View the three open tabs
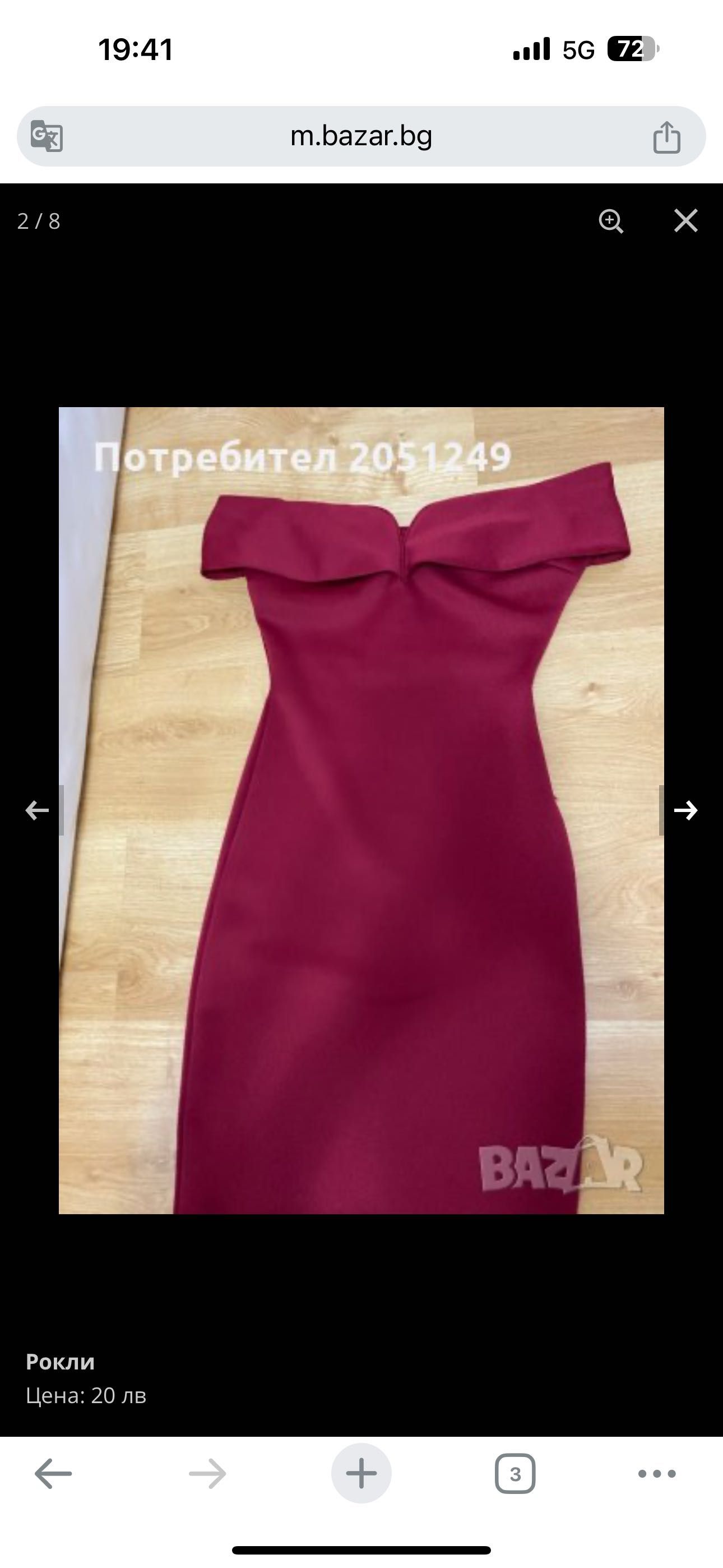Viewport: 723px width, 1568px height. (x=515, y=1474)
